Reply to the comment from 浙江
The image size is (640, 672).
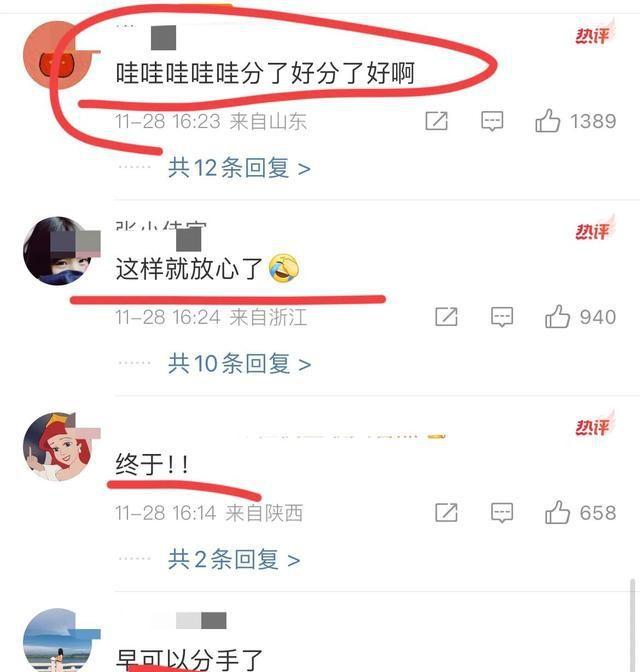click(x=501, y=317)
